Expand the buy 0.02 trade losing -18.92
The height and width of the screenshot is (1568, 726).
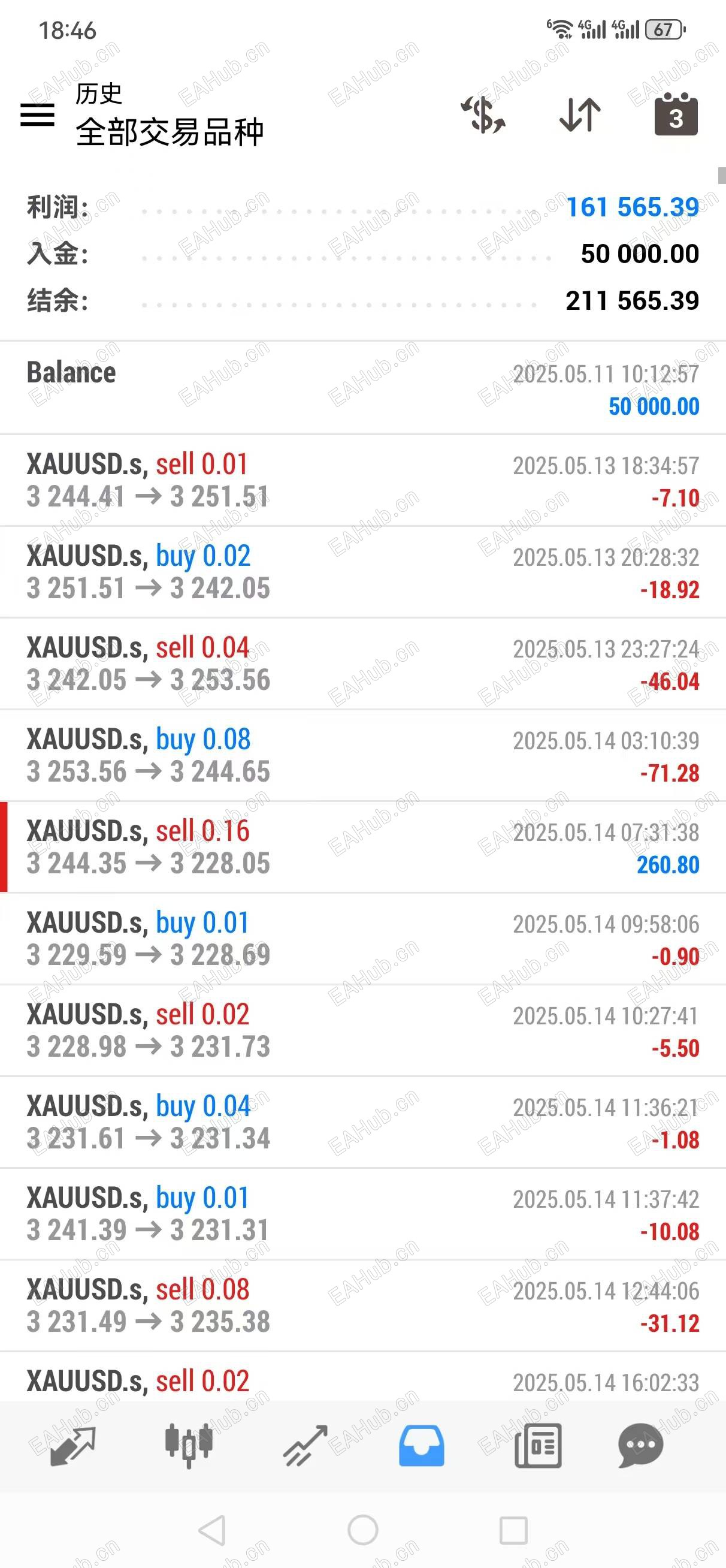click(362, 572)
